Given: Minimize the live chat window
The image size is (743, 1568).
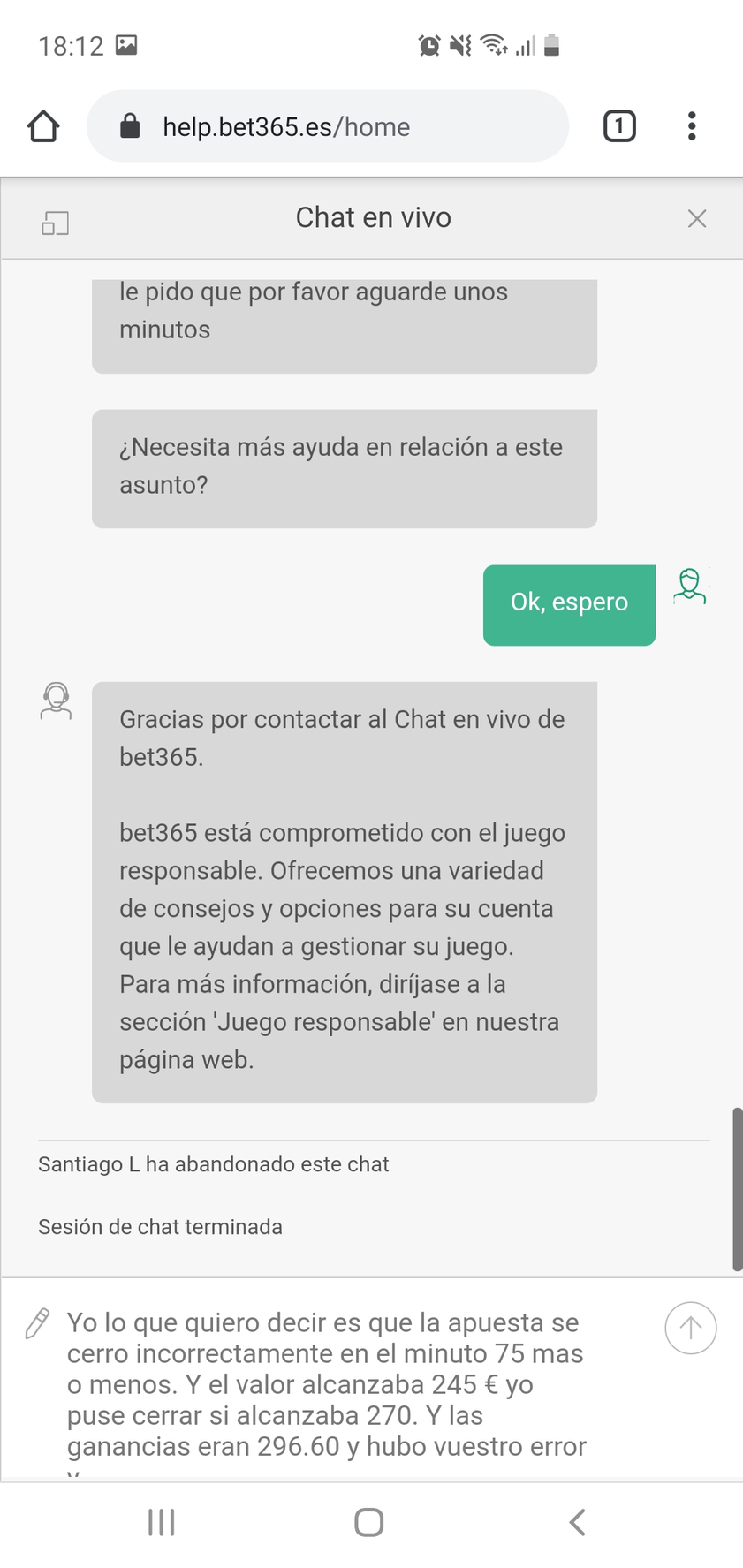Looking at the screenshot, I should [x=55, y=223].
